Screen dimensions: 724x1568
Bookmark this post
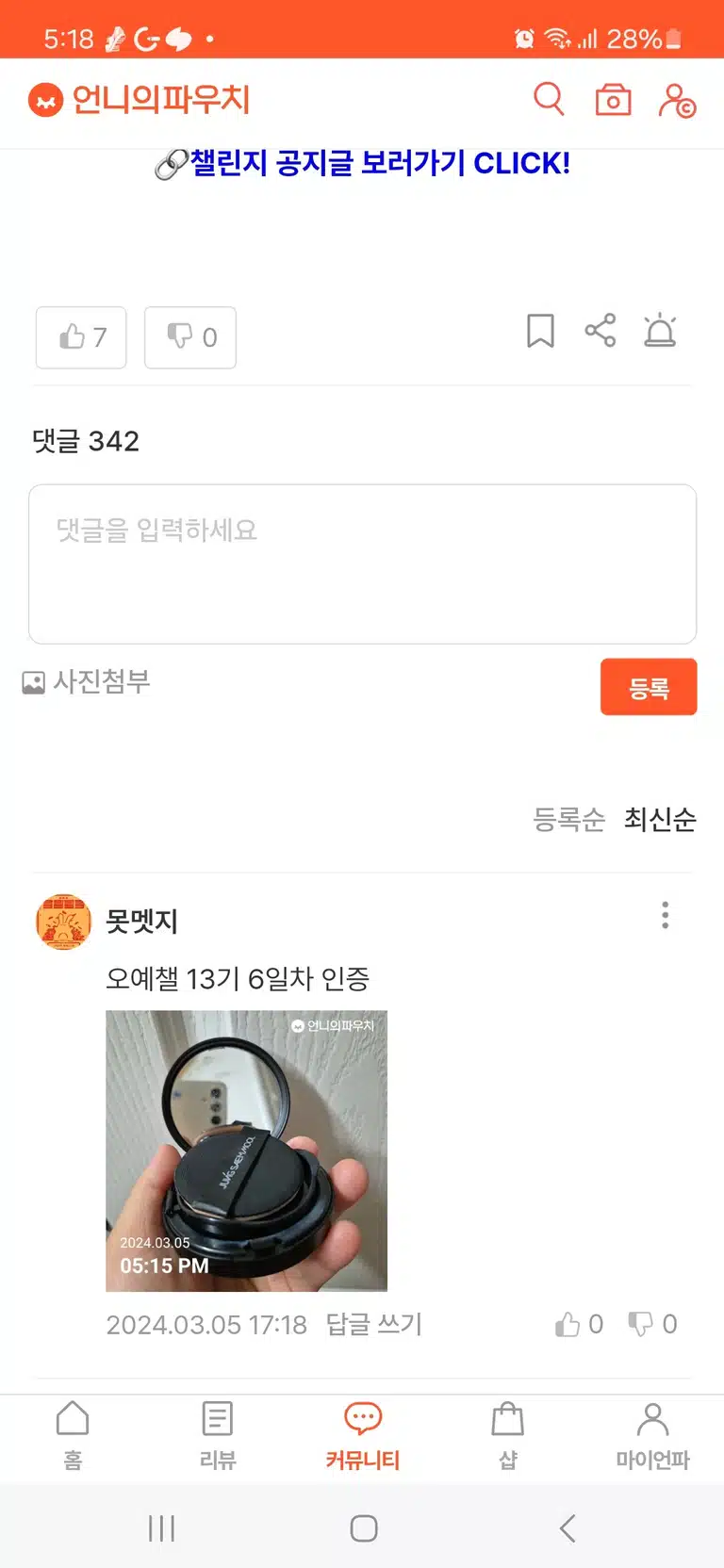(540, 331)
